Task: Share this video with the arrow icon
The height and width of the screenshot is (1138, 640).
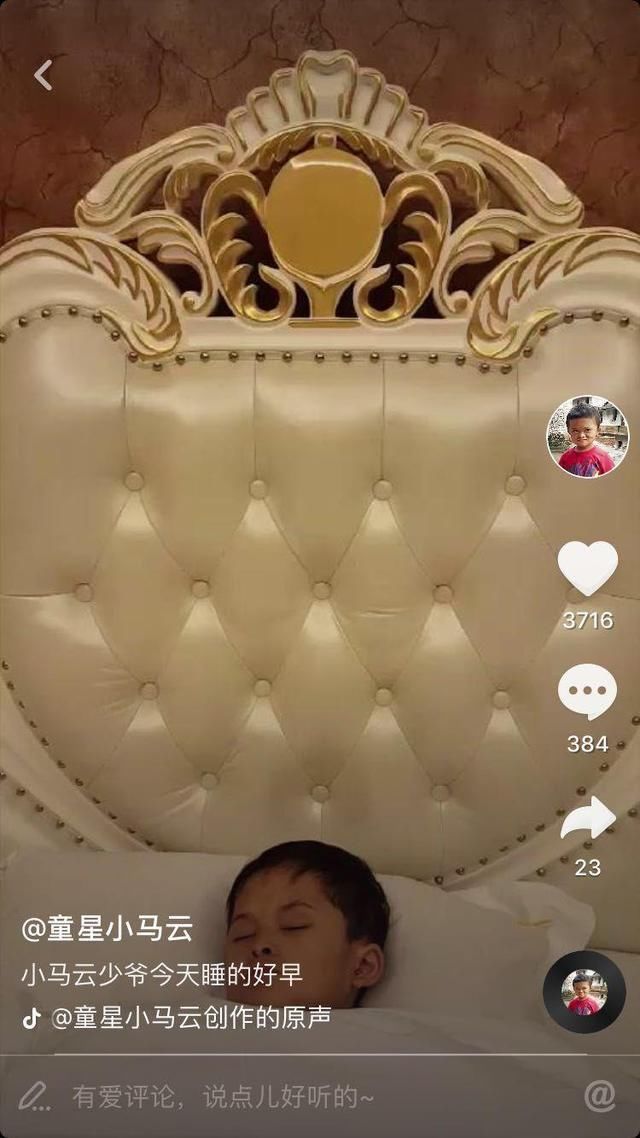Action: [x=587, y=818]
